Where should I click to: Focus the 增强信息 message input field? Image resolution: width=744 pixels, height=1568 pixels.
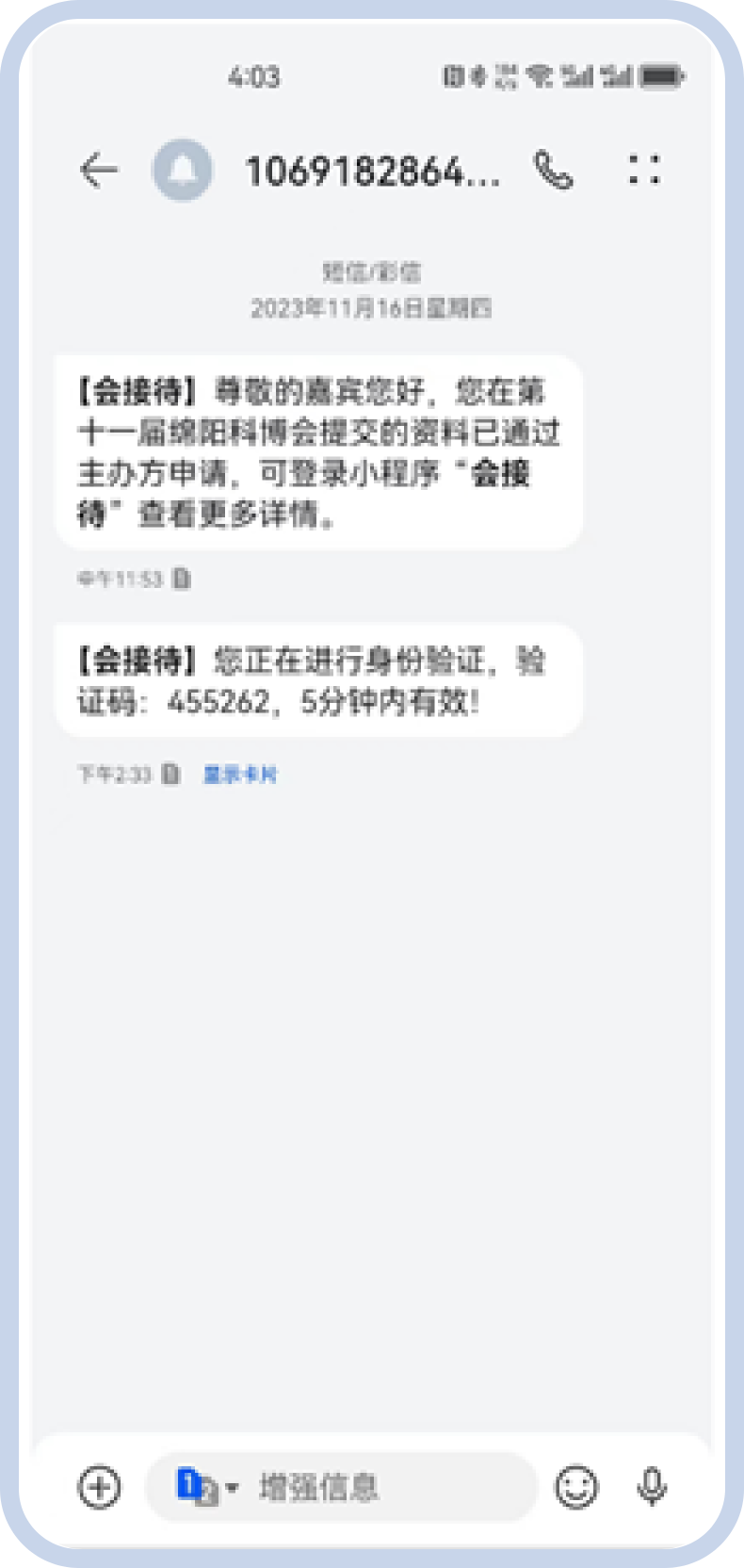coord(377,1487)
